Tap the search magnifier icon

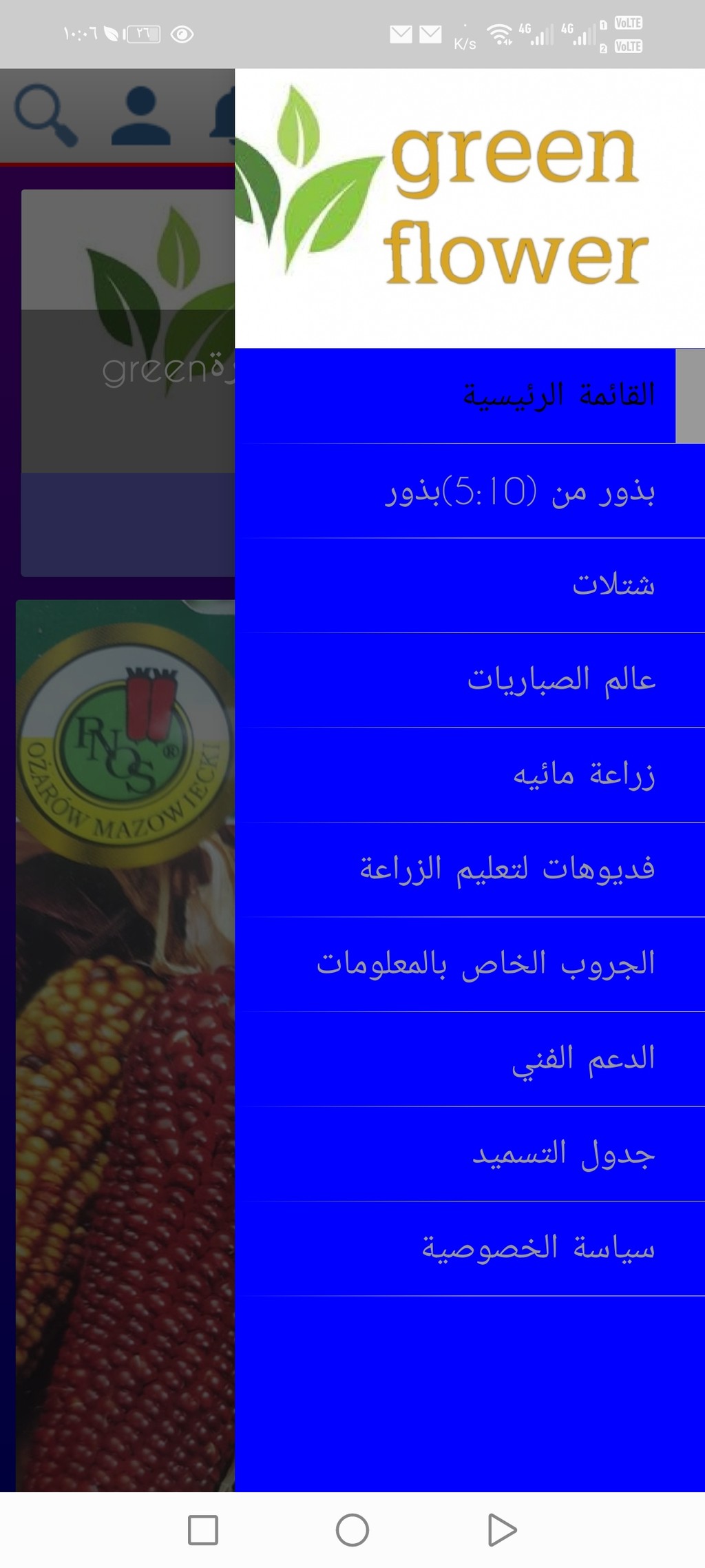46,115
